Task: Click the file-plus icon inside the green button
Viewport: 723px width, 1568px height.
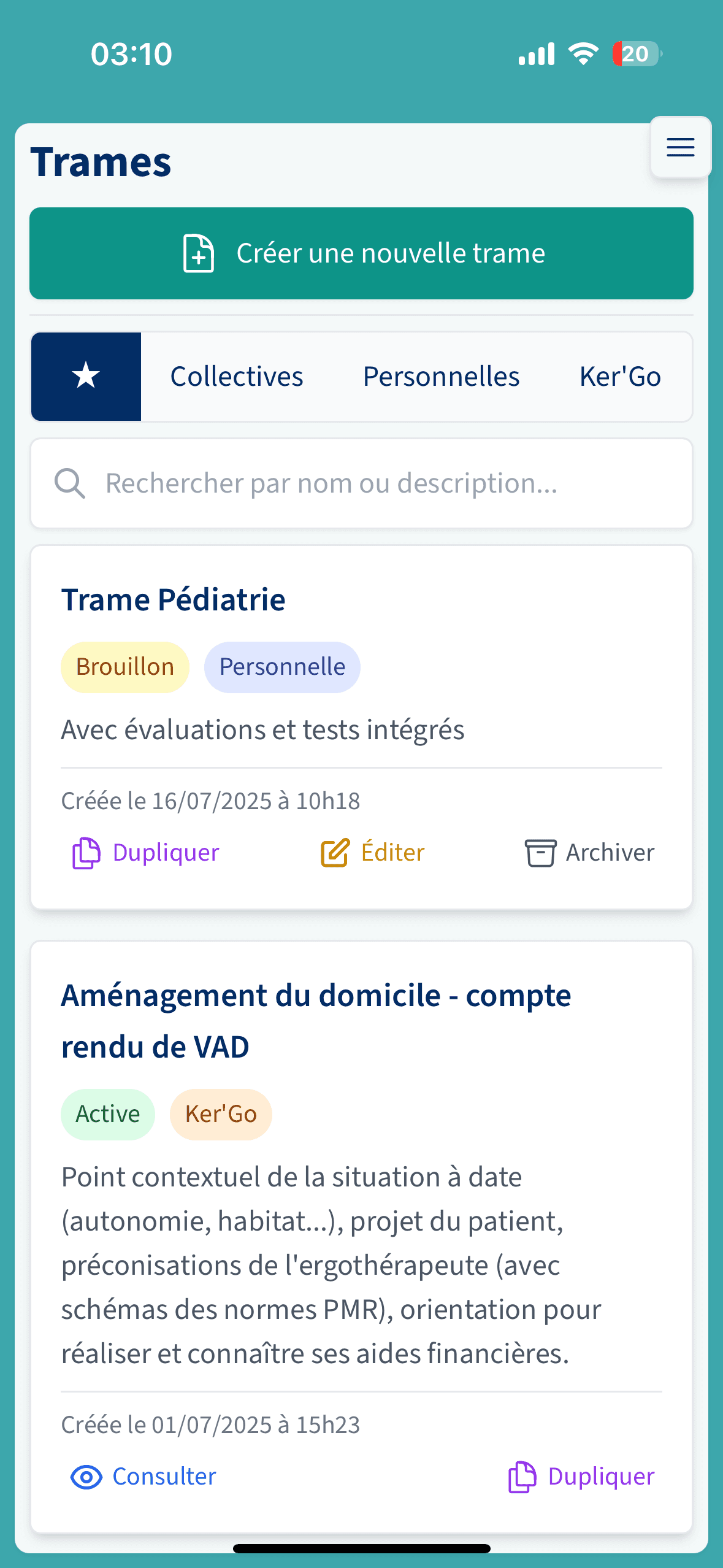Action: [199, 253]
